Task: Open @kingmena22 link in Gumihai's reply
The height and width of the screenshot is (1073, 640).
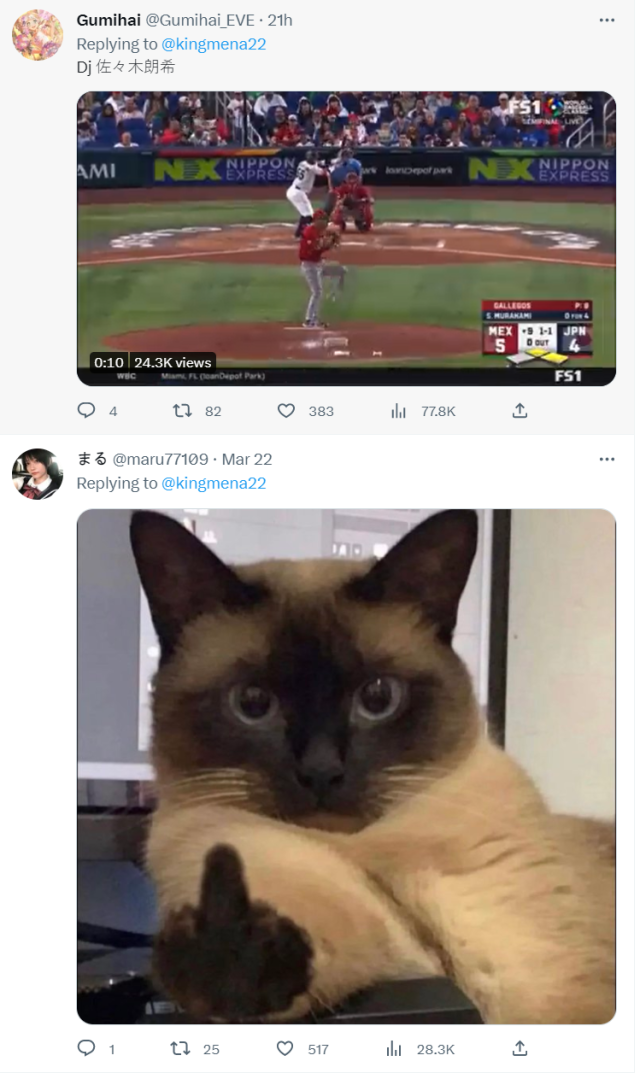Action: [213, 44]
